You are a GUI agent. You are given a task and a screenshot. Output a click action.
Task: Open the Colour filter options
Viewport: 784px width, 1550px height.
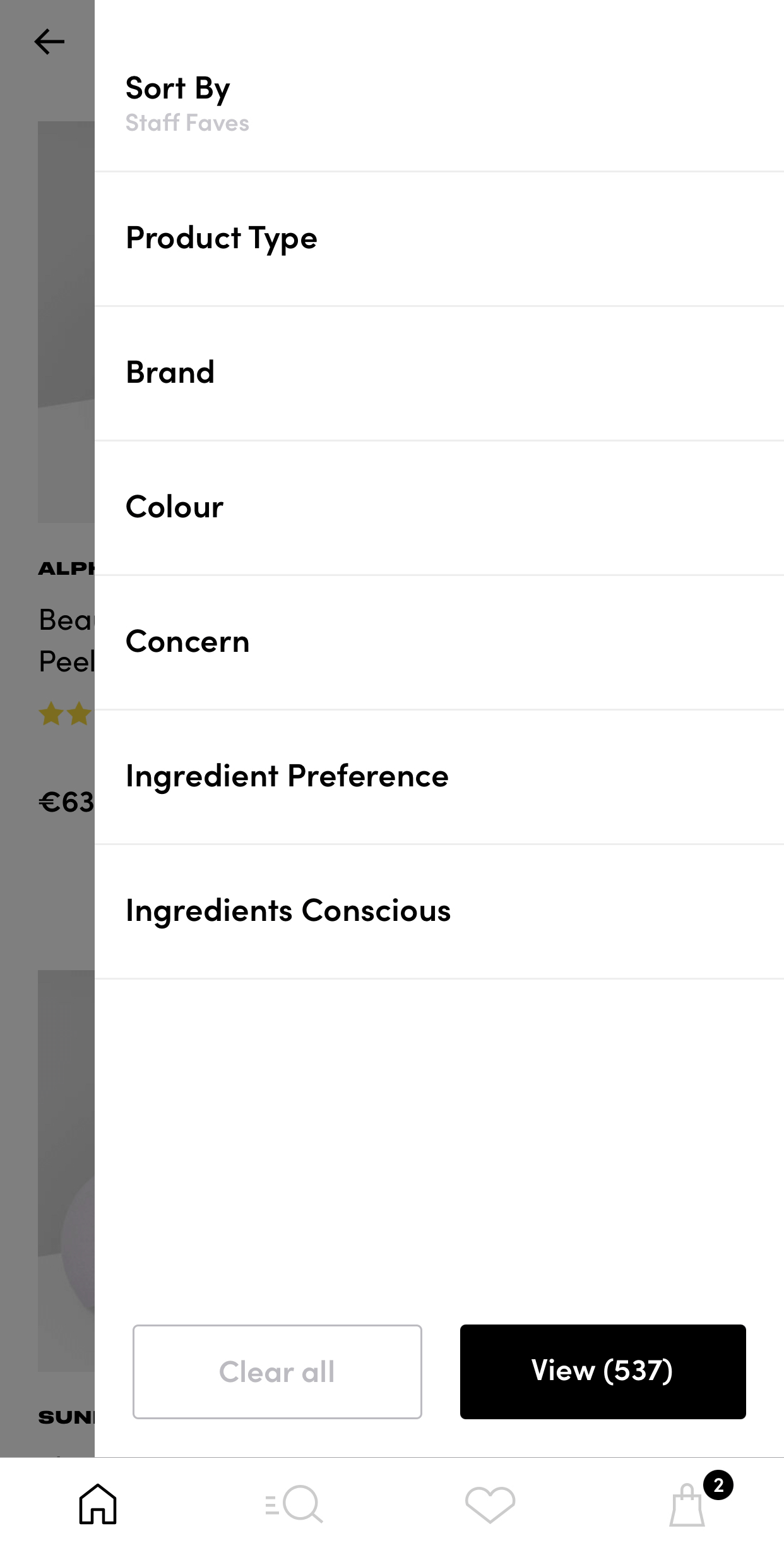(174, 506)
